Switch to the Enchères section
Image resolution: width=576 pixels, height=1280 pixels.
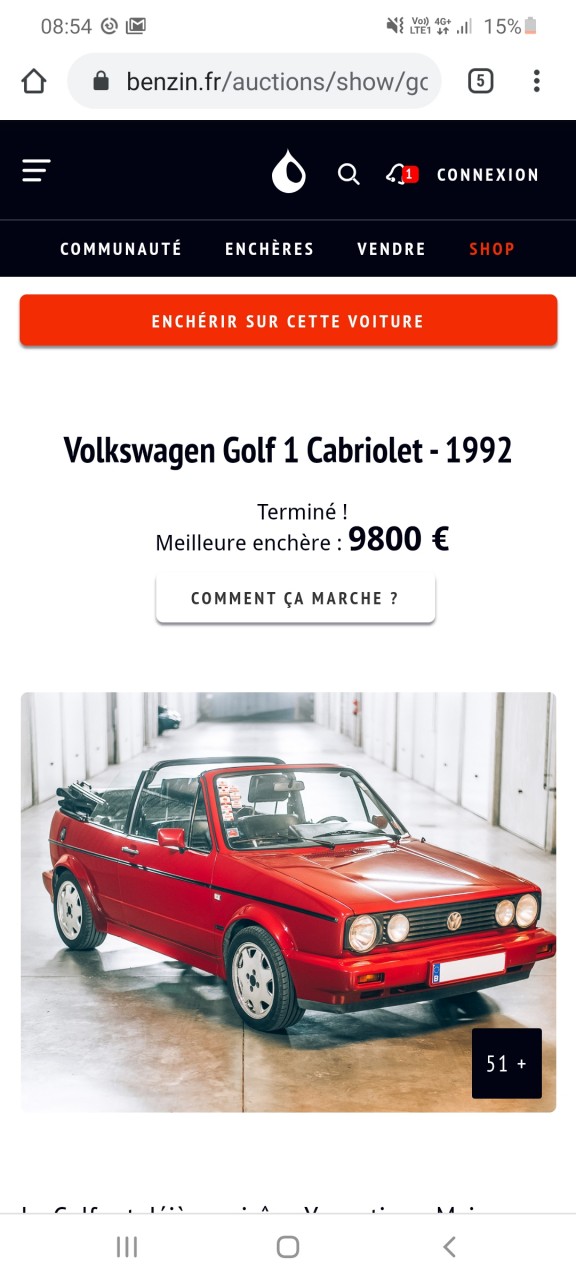click(x=269, y=249)
